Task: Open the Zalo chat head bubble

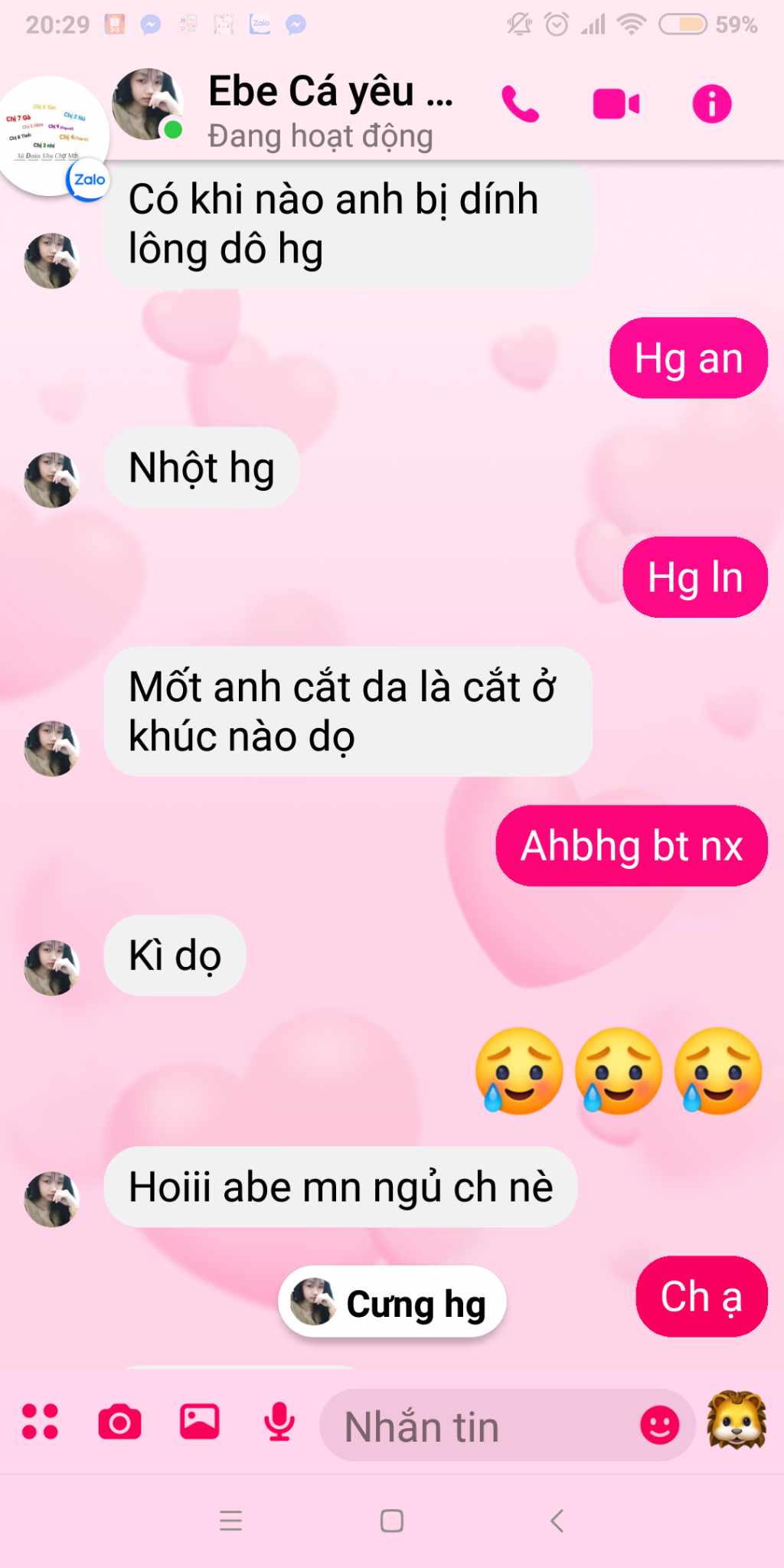Action: point(54,138)
